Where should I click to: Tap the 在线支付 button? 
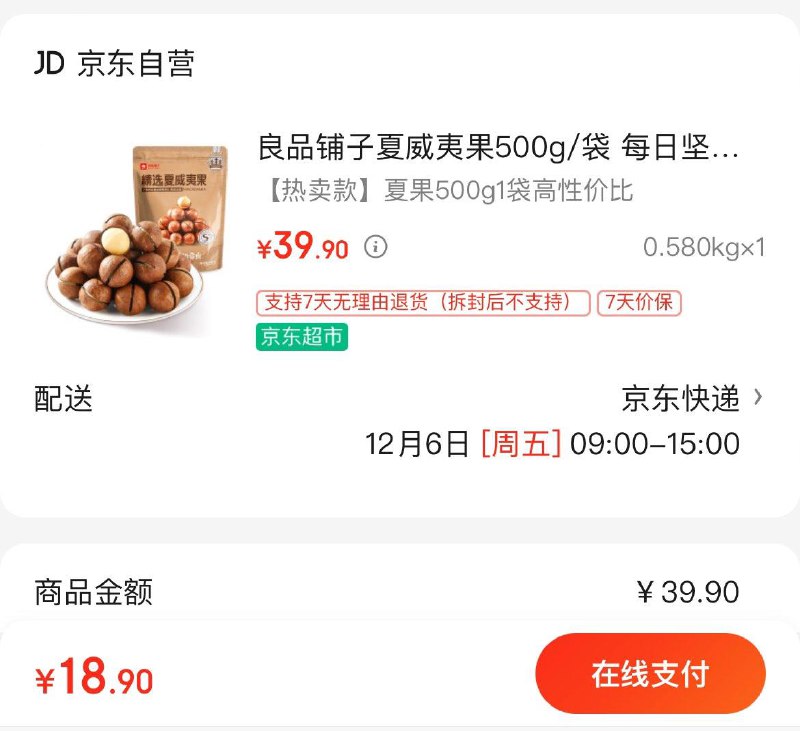coord(650,674)
